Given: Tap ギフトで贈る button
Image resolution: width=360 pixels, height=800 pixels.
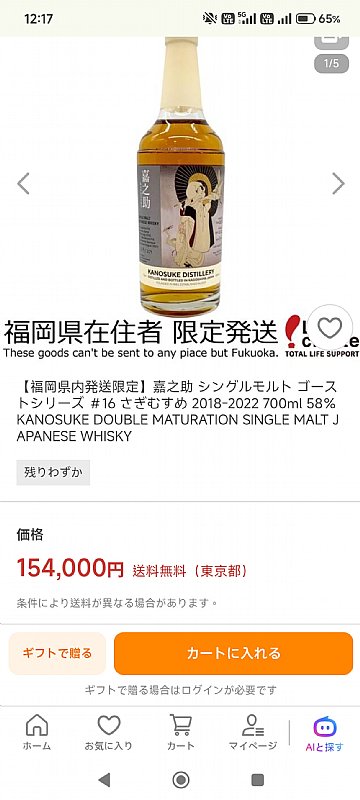Looking at the screenshot, I should pos(57,653).
